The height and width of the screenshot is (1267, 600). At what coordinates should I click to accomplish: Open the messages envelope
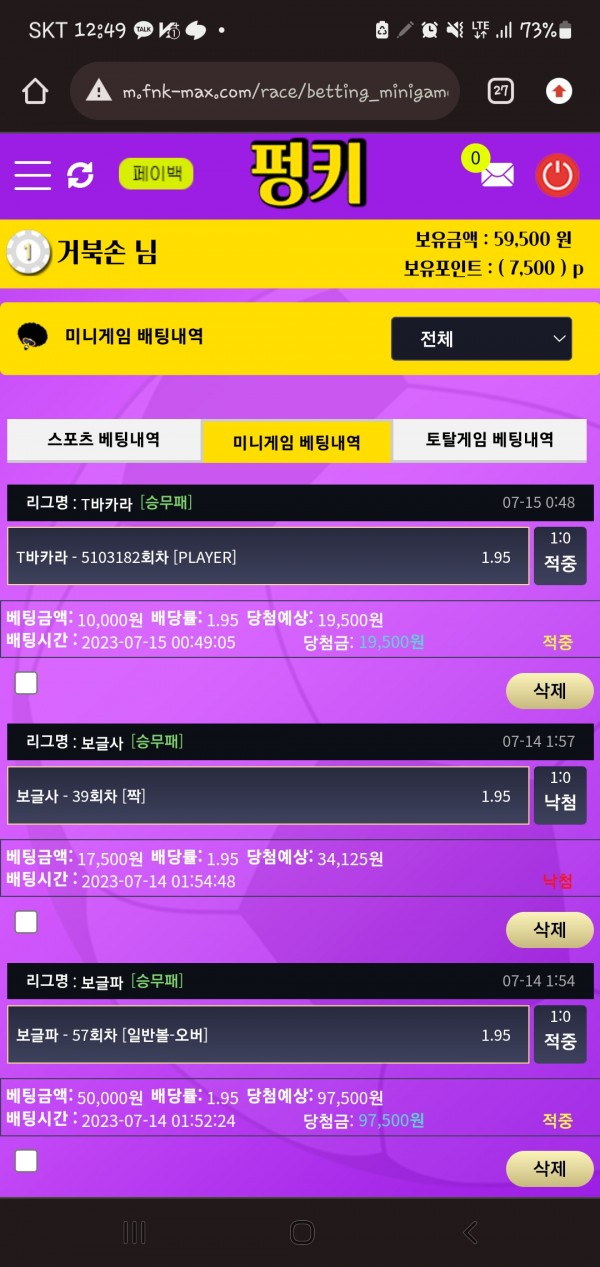coord(496,175)
